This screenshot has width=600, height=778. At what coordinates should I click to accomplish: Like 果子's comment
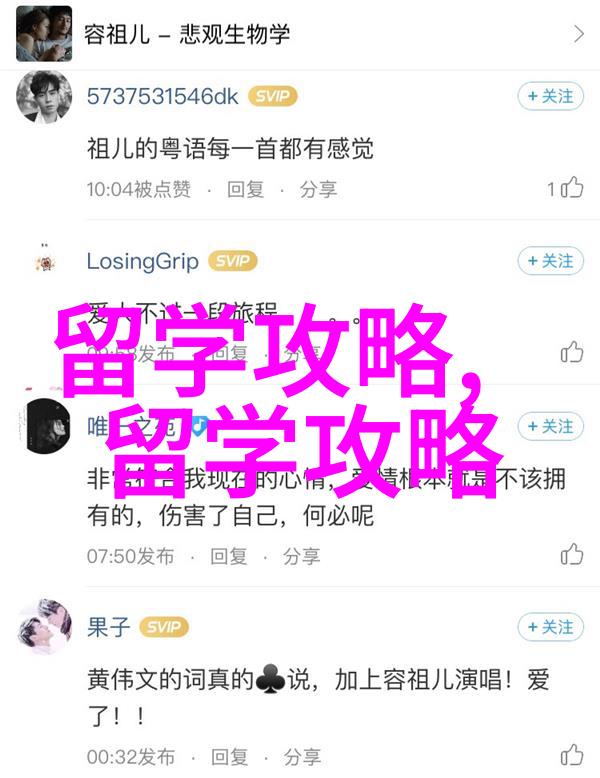572,755
